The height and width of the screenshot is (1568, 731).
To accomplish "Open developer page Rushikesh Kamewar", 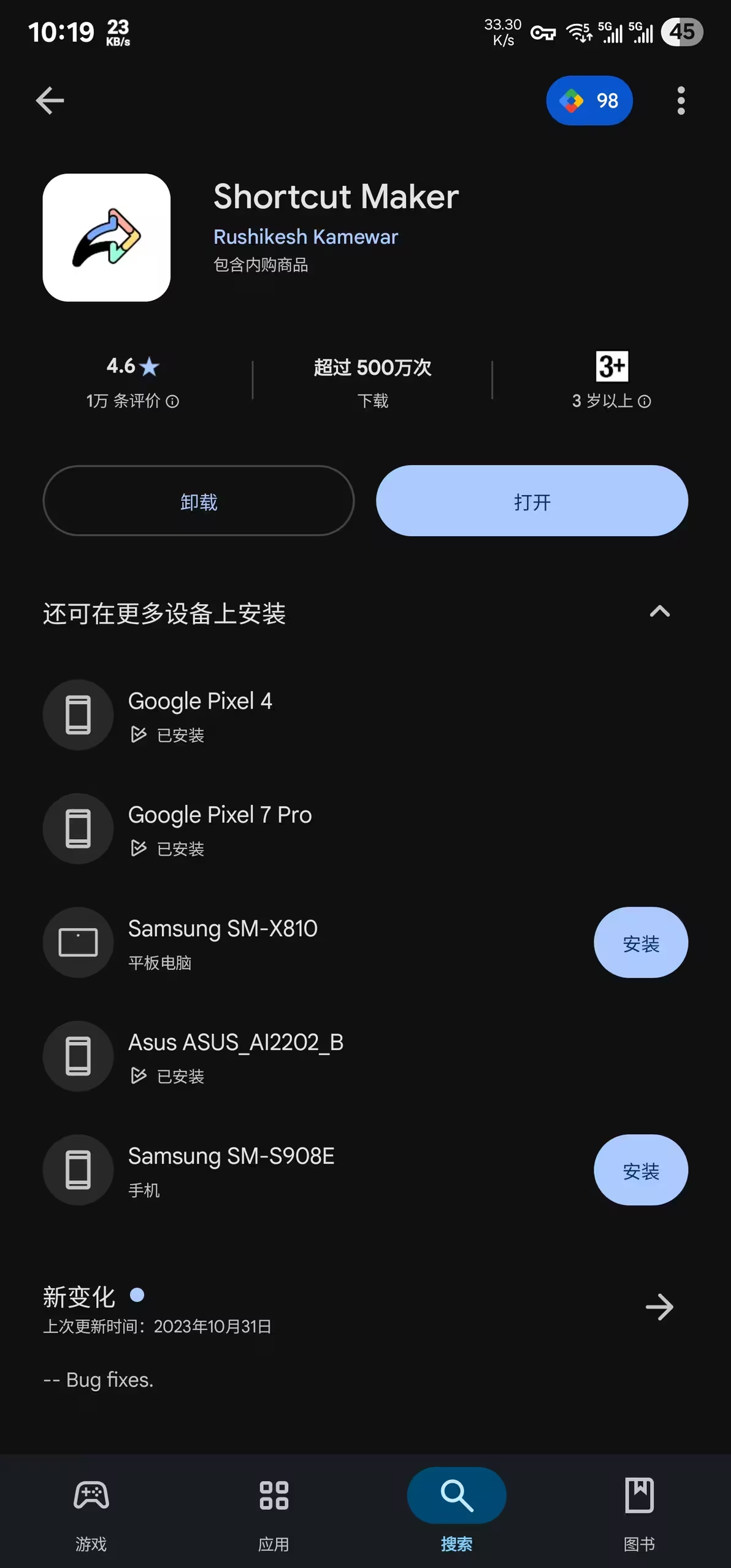I will pos(305,237).
